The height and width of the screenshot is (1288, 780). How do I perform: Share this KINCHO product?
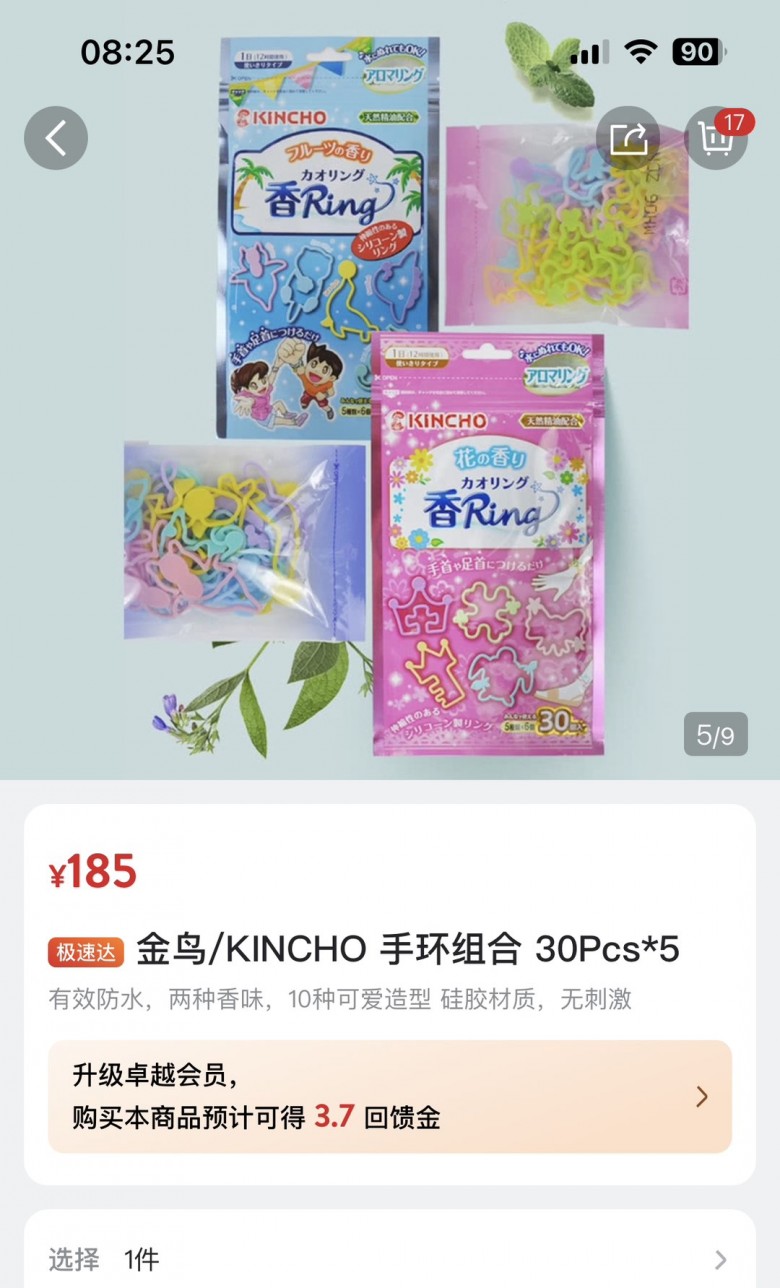point(628,138)
